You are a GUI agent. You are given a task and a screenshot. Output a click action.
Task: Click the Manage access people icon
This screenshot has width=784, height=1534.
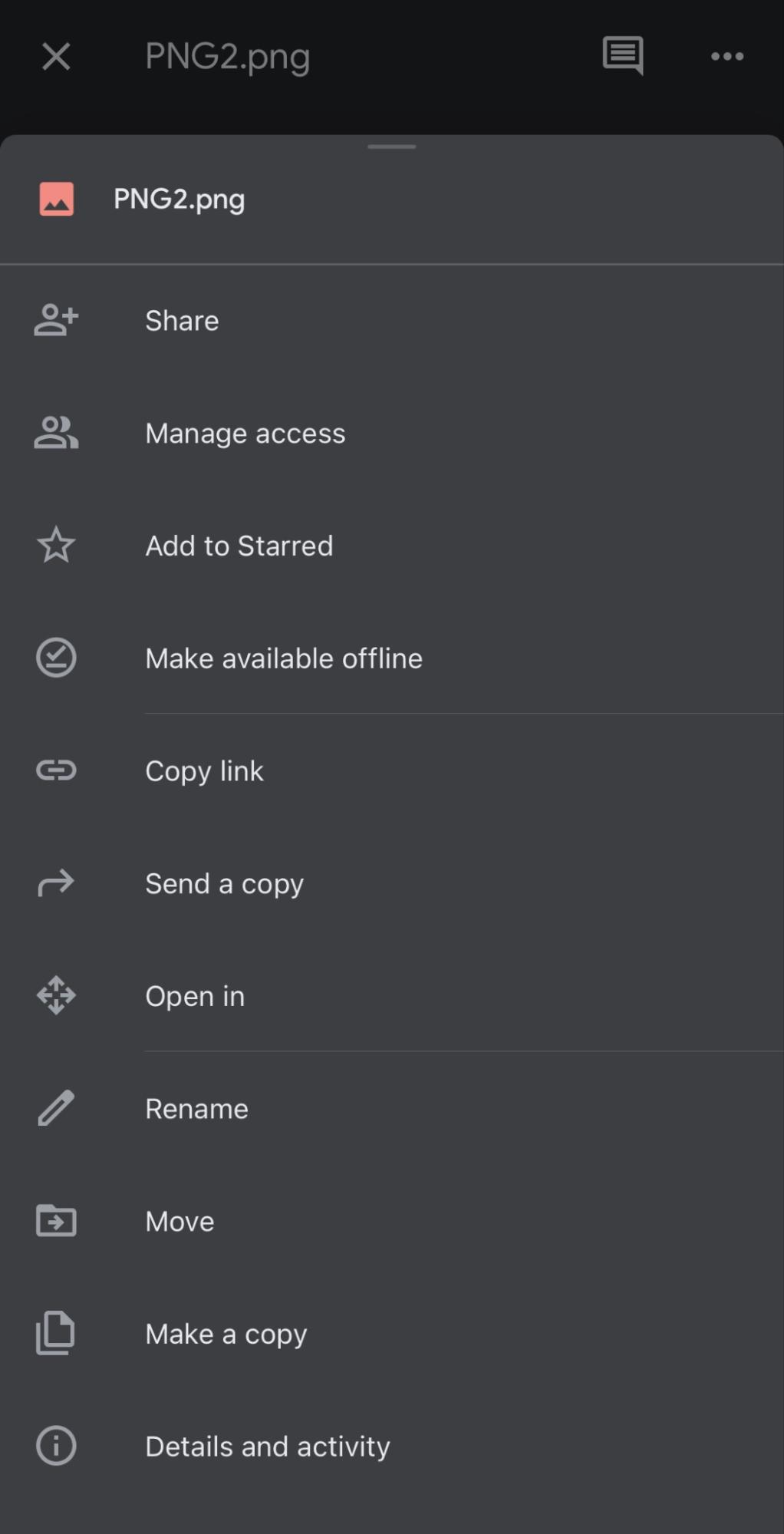56,432
